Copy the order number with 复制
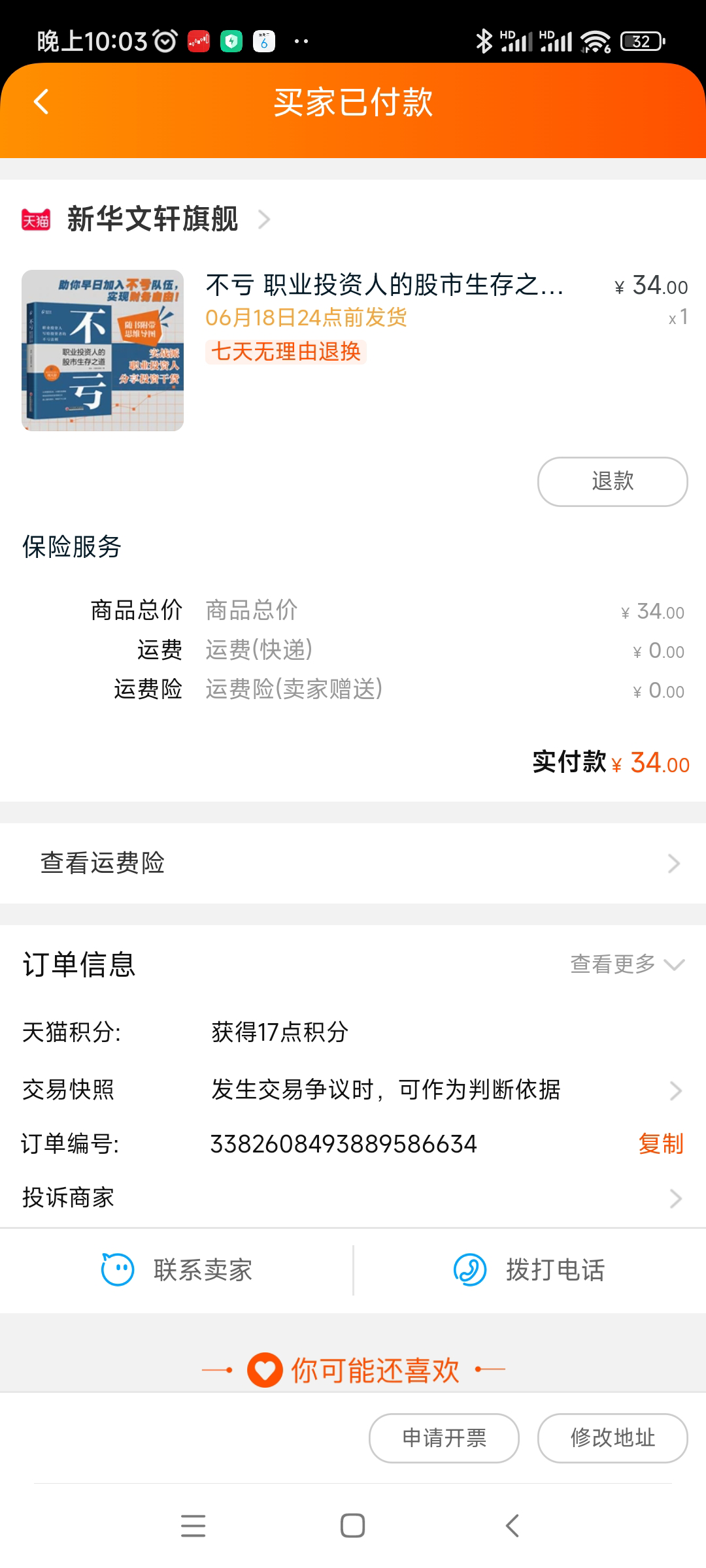The height and width of the screenshot is (1568, 706). point(660,1144)
